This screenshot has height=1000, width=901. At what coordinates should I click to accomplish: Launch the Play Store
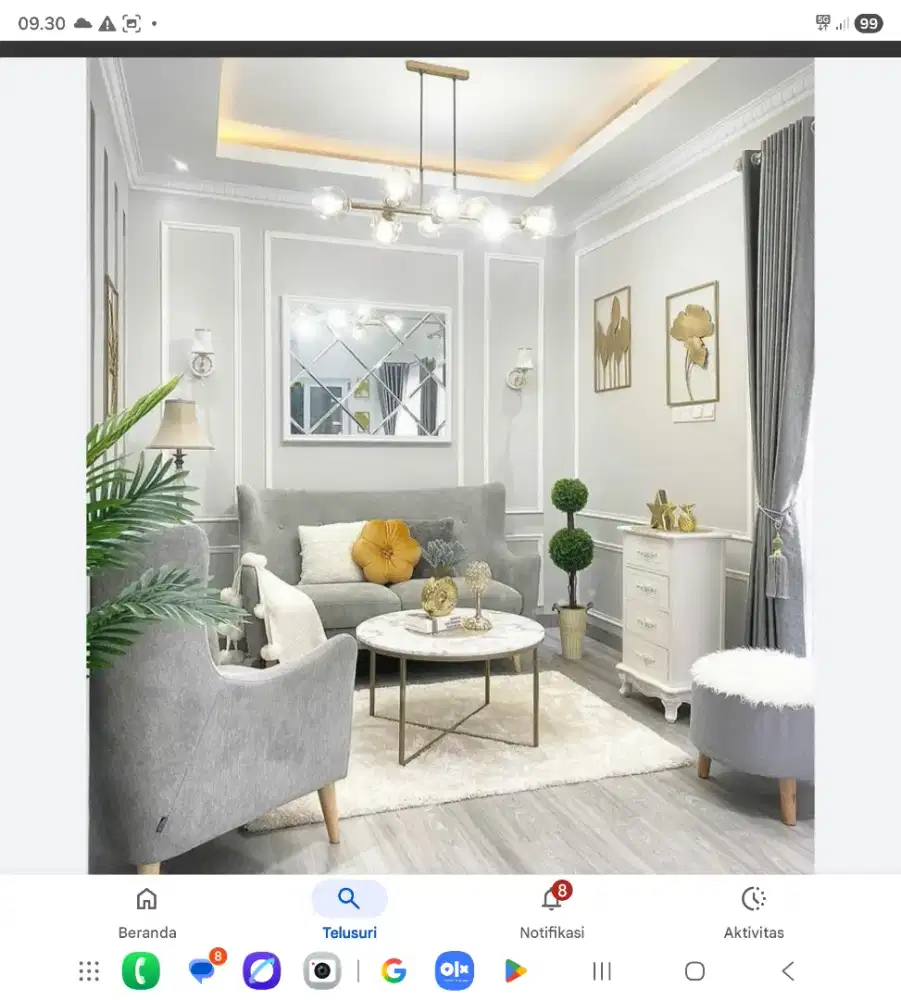(x=515, y=971)
